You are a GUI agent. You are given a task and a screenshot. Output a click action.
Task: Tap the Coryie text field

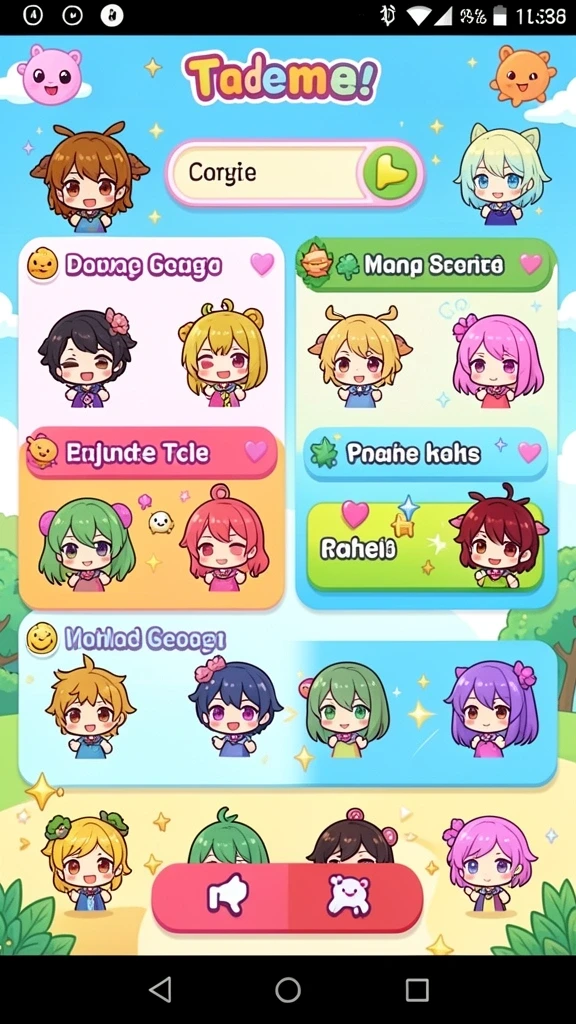[266, 174]
